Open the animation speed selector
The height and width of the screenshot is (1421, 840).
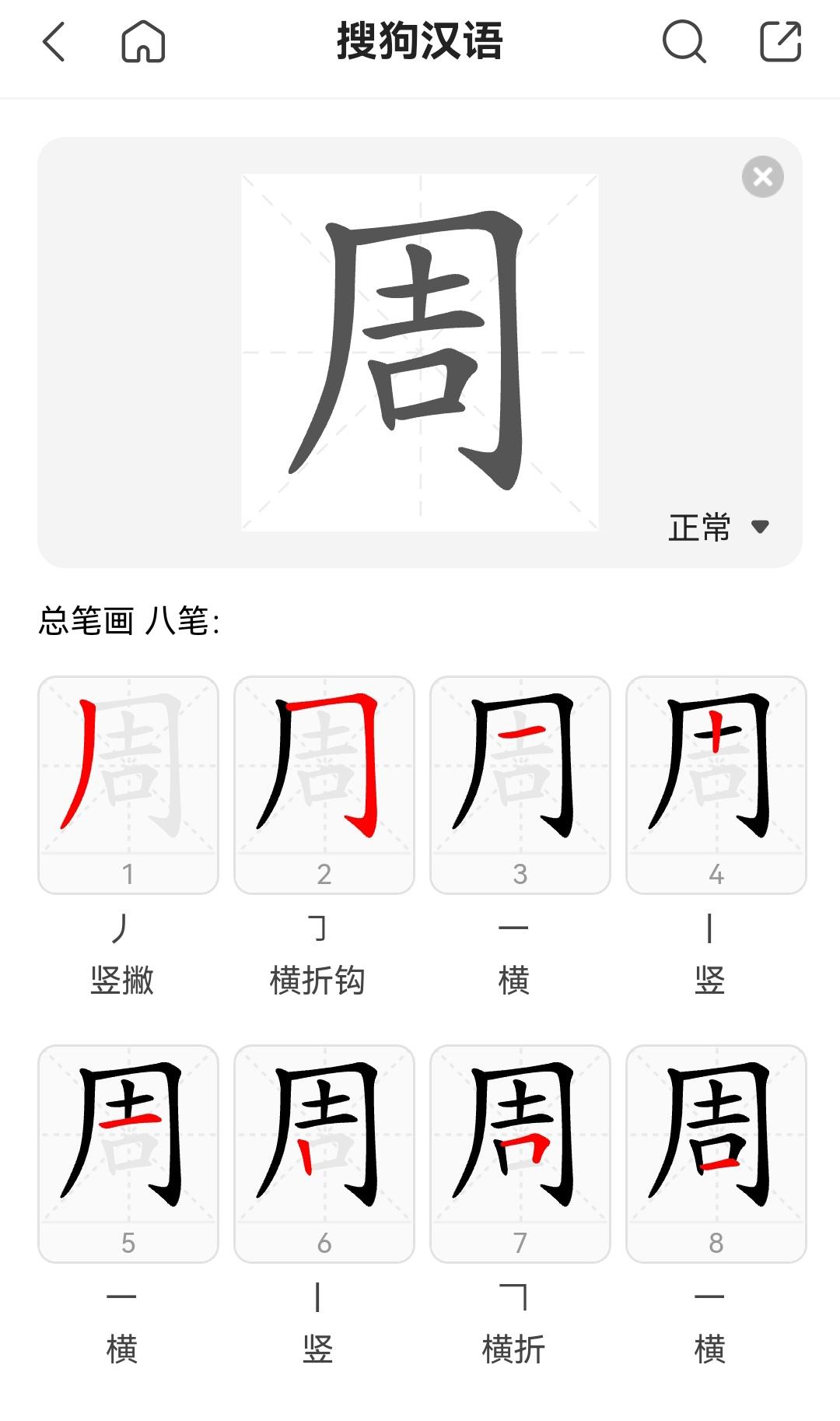tap(716, 527)
